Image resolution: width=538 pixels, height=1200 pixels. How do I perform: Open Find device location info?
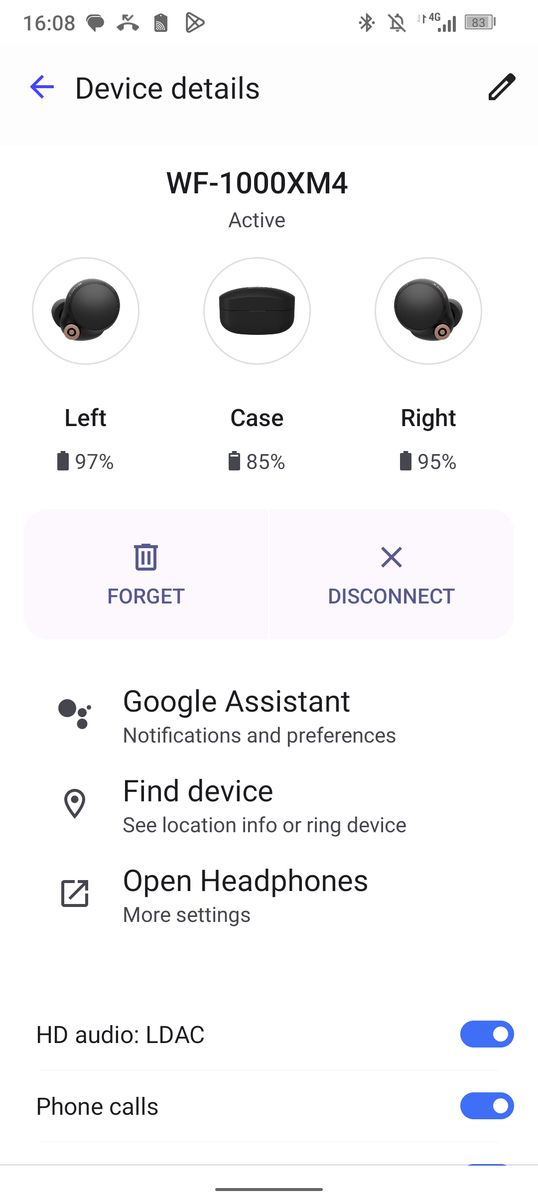click(x=269, y=806)
